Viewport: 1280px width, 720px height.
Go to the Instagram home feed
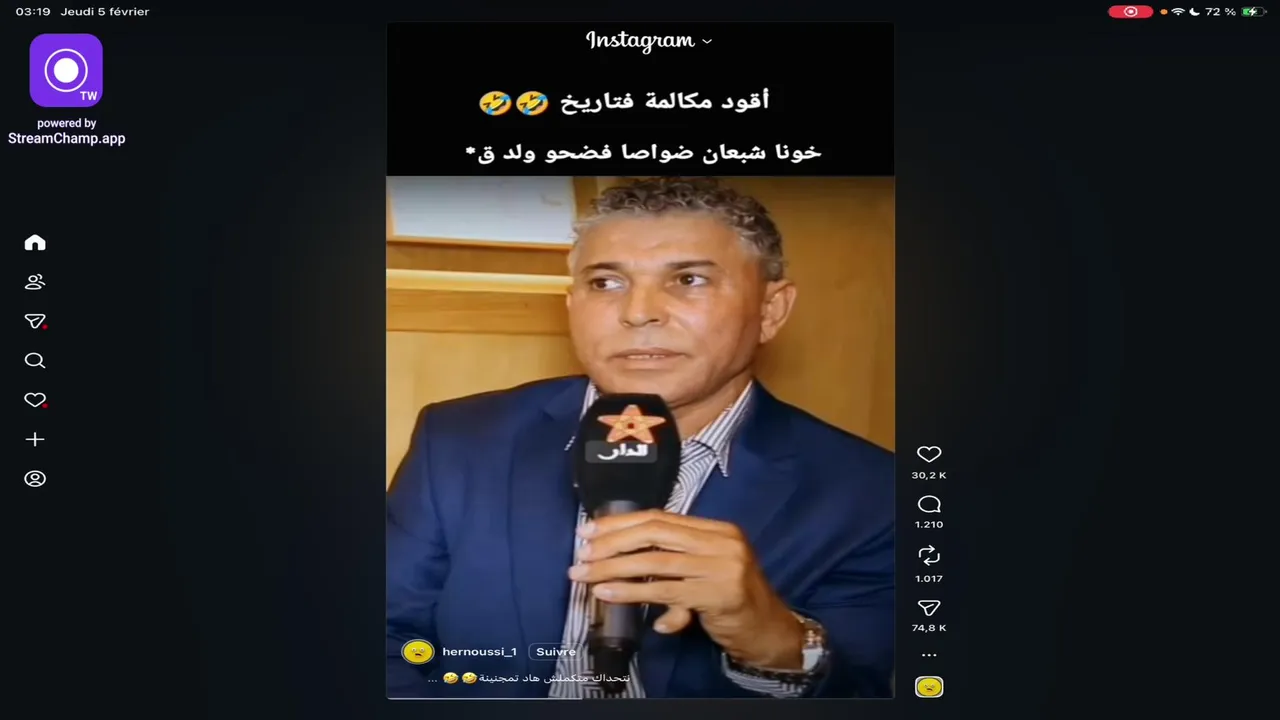(35, 243)
